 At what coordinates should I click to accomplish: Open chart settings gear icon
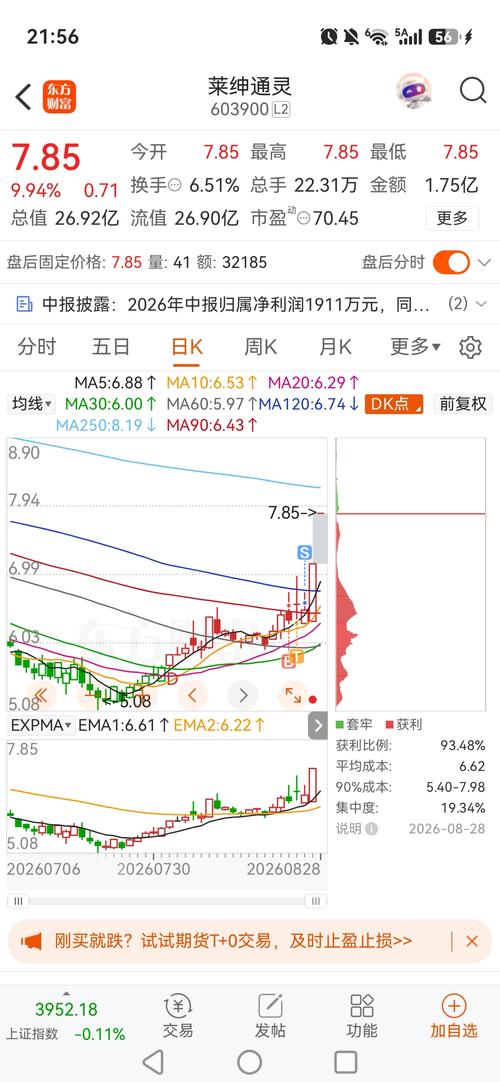pos(470,347)
